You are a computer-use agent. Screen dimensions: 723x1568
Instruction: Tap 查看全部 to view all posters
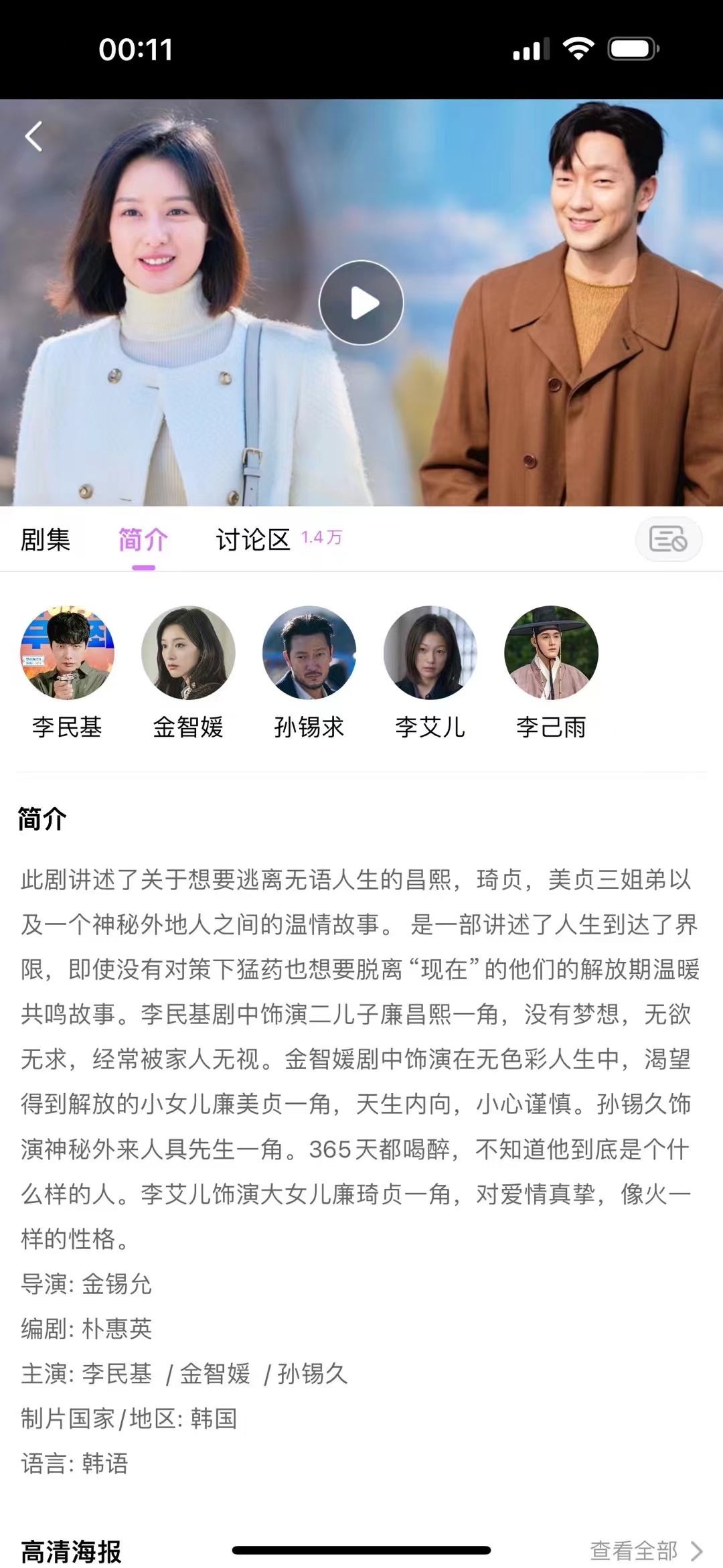pos(645,1550)
